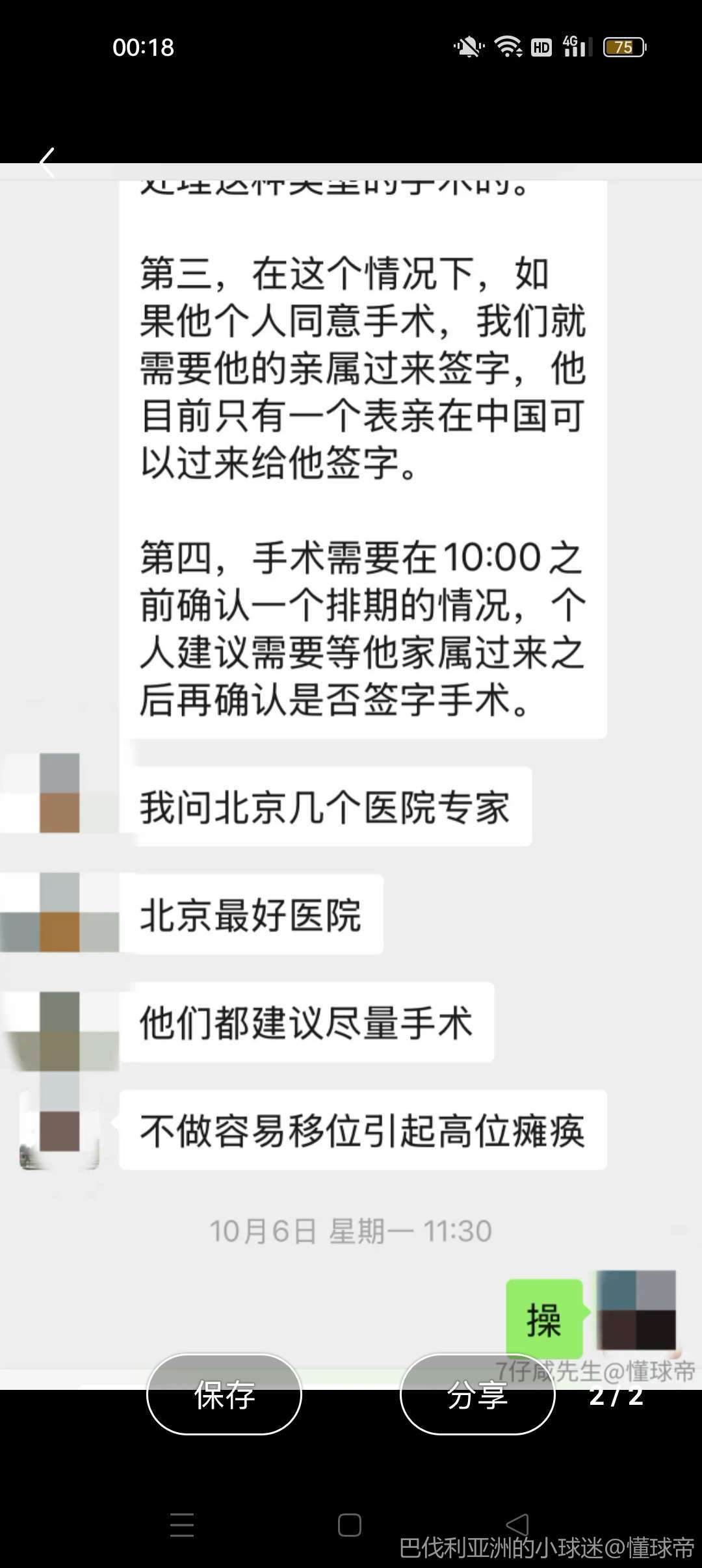The height and width of the screenshot is (1568, 702).
Task: Go back using the top-left arrow
Action: pyautogui.click(x=47, y=163)
